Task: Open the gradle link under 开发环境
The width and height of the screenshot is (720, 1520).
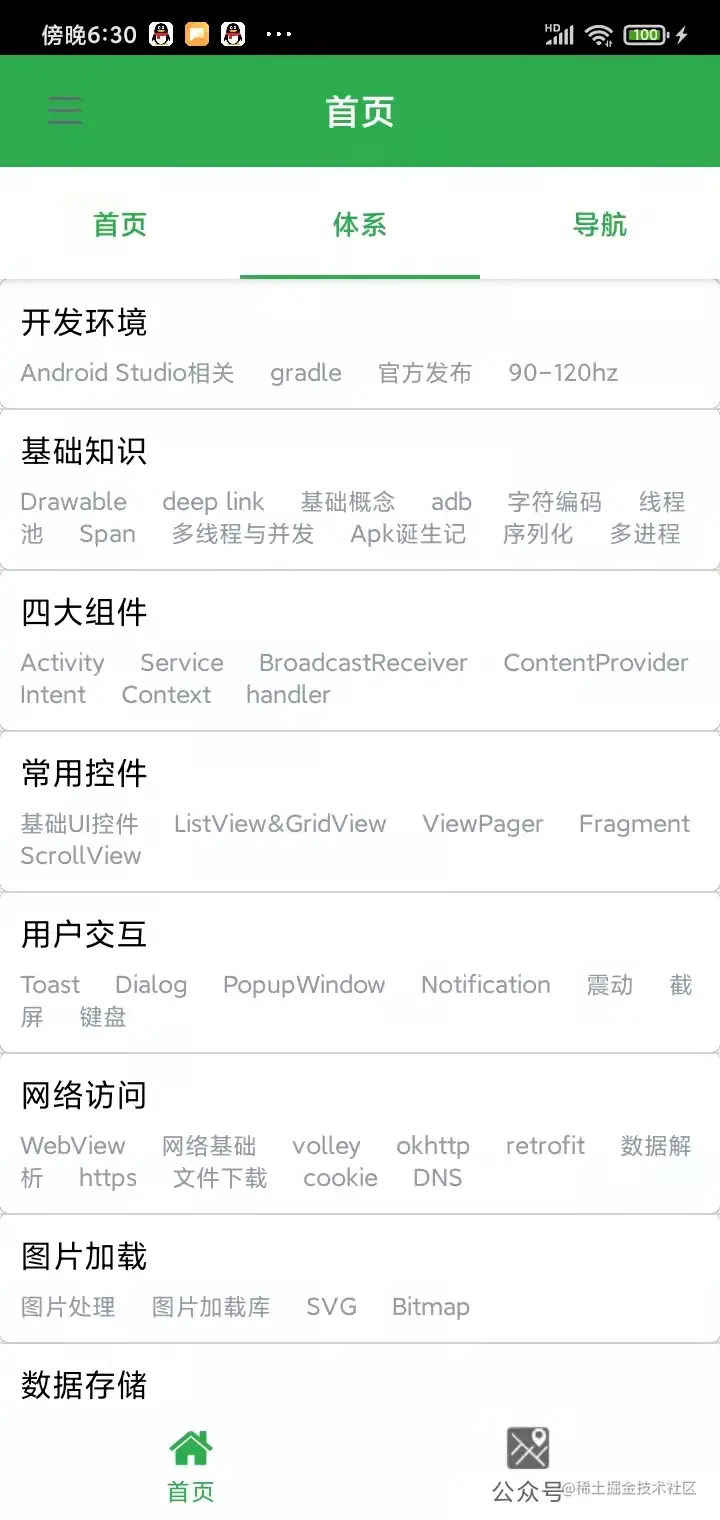Action: coord(305,373)
